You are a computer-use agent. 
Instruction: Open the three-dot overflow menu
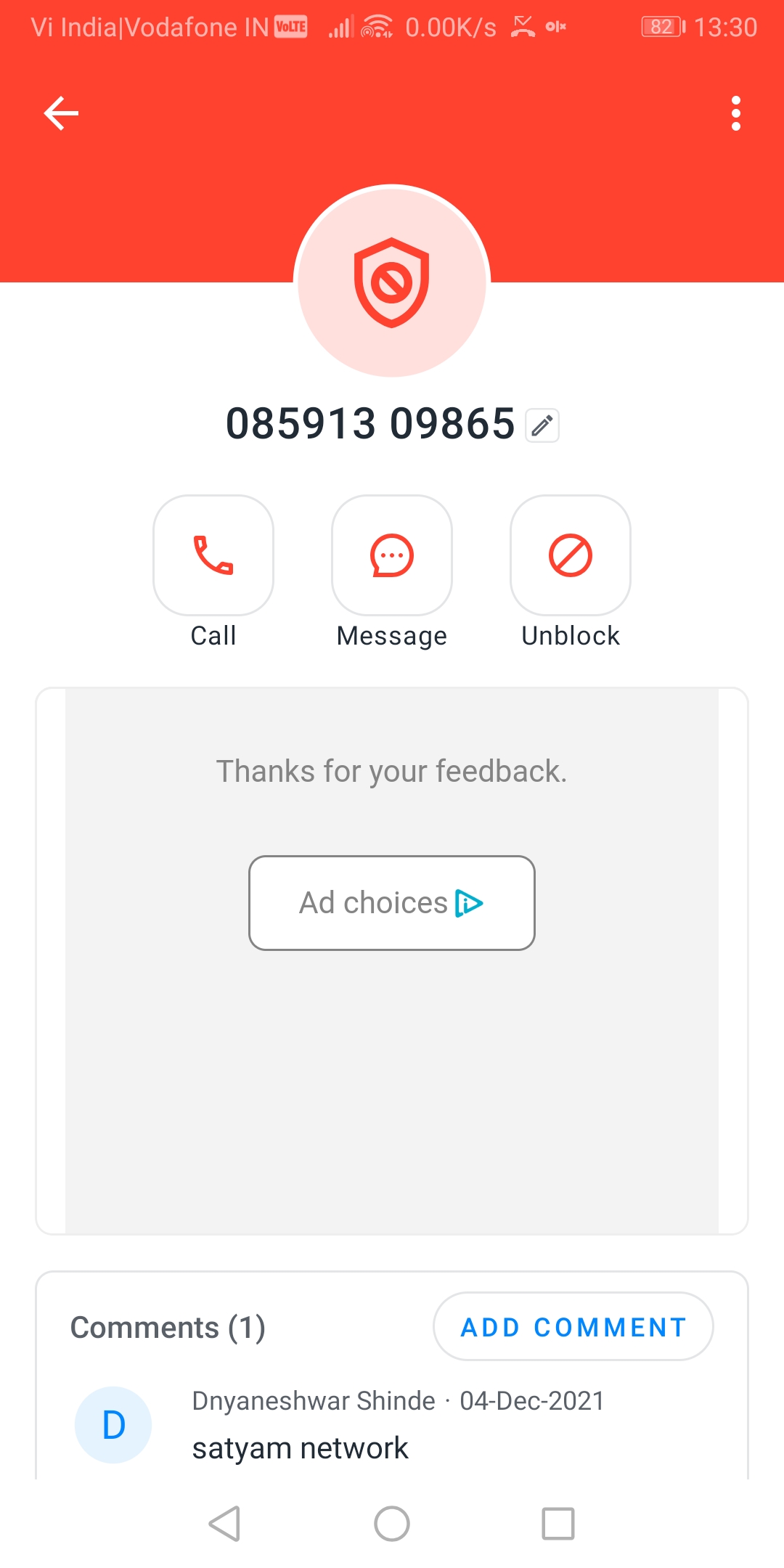tap(736, 113)
